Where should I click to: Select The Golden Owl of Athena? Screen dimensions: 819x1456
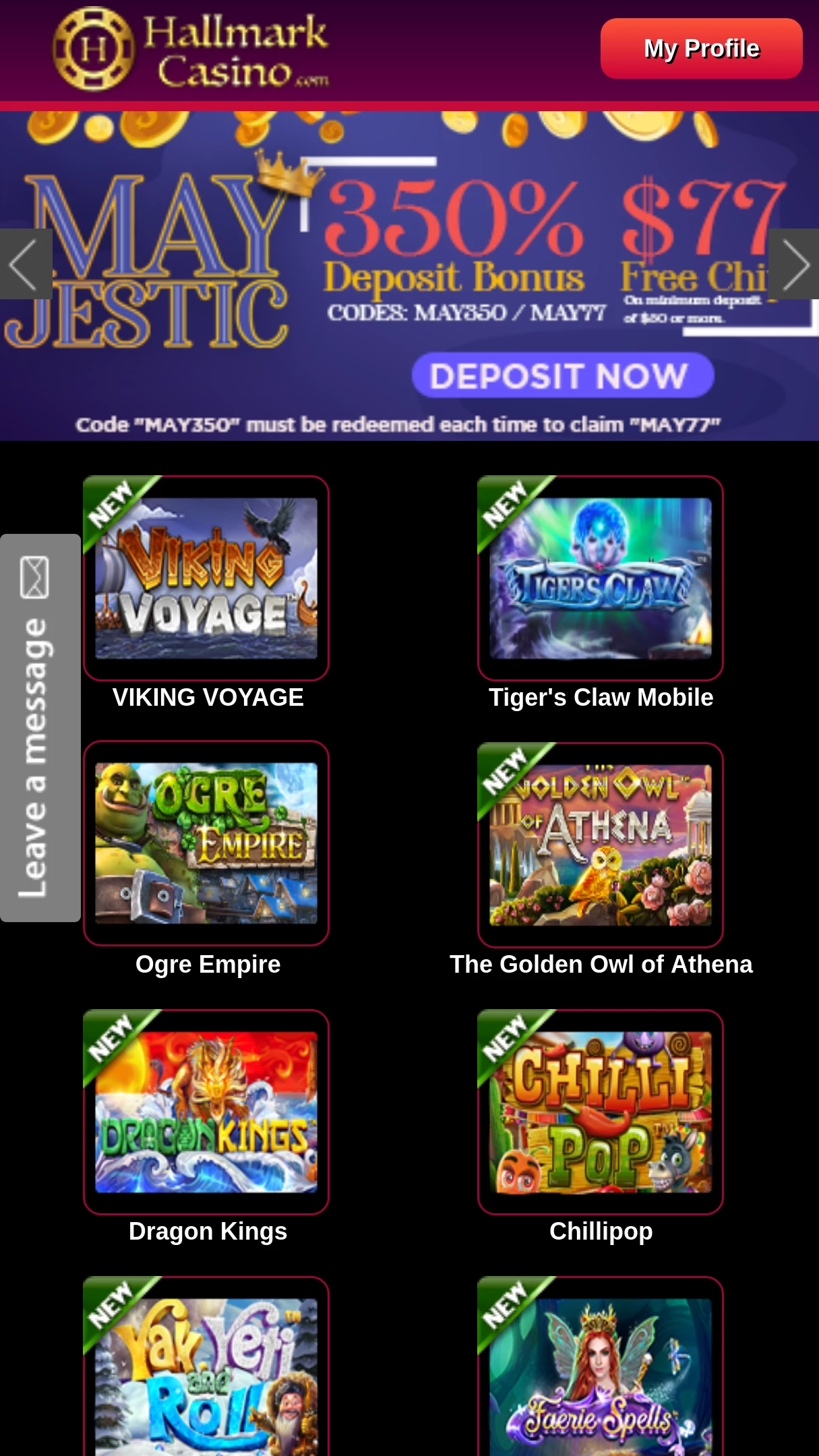tap(600, 845)
